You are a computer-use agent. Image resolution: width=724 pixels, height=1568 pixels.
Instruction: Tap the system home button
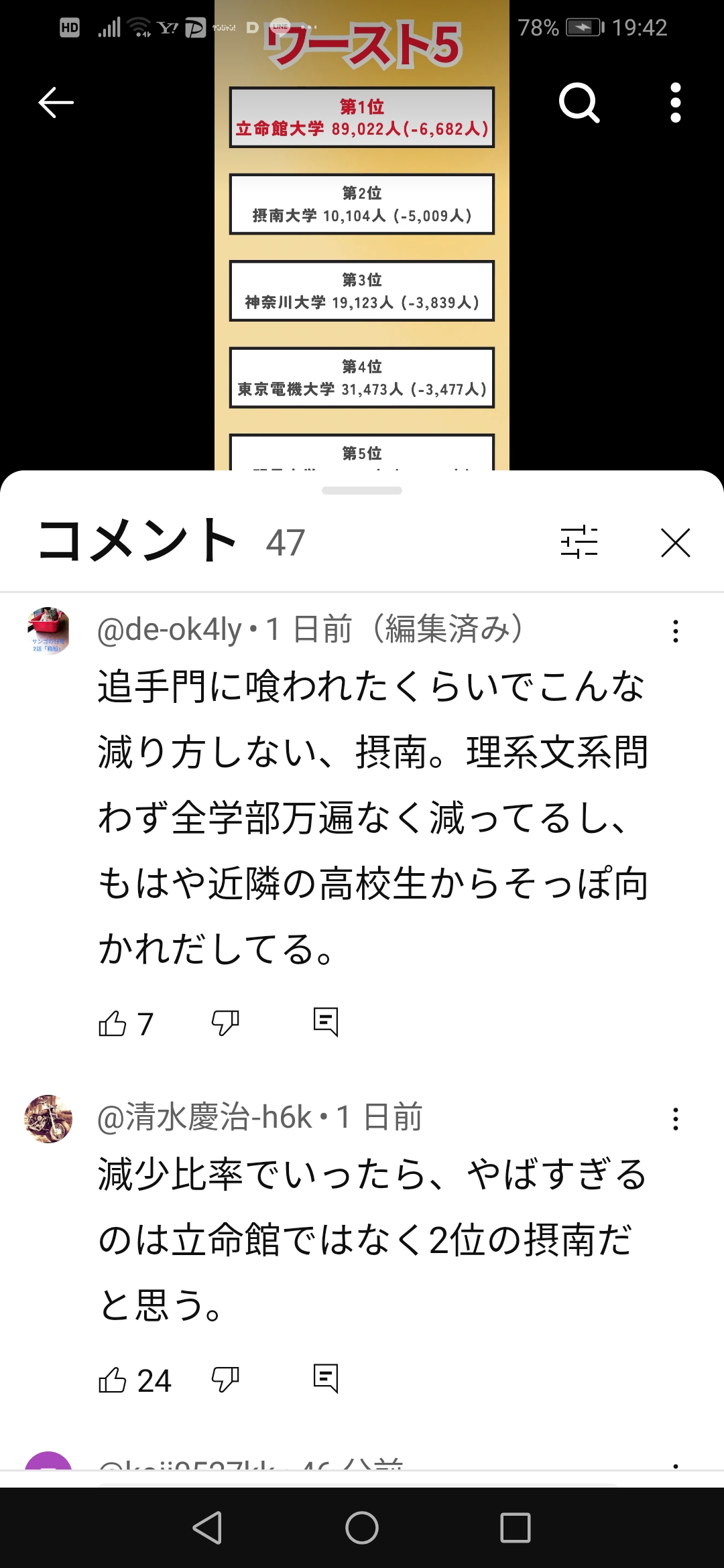[x=362, y=1528]
